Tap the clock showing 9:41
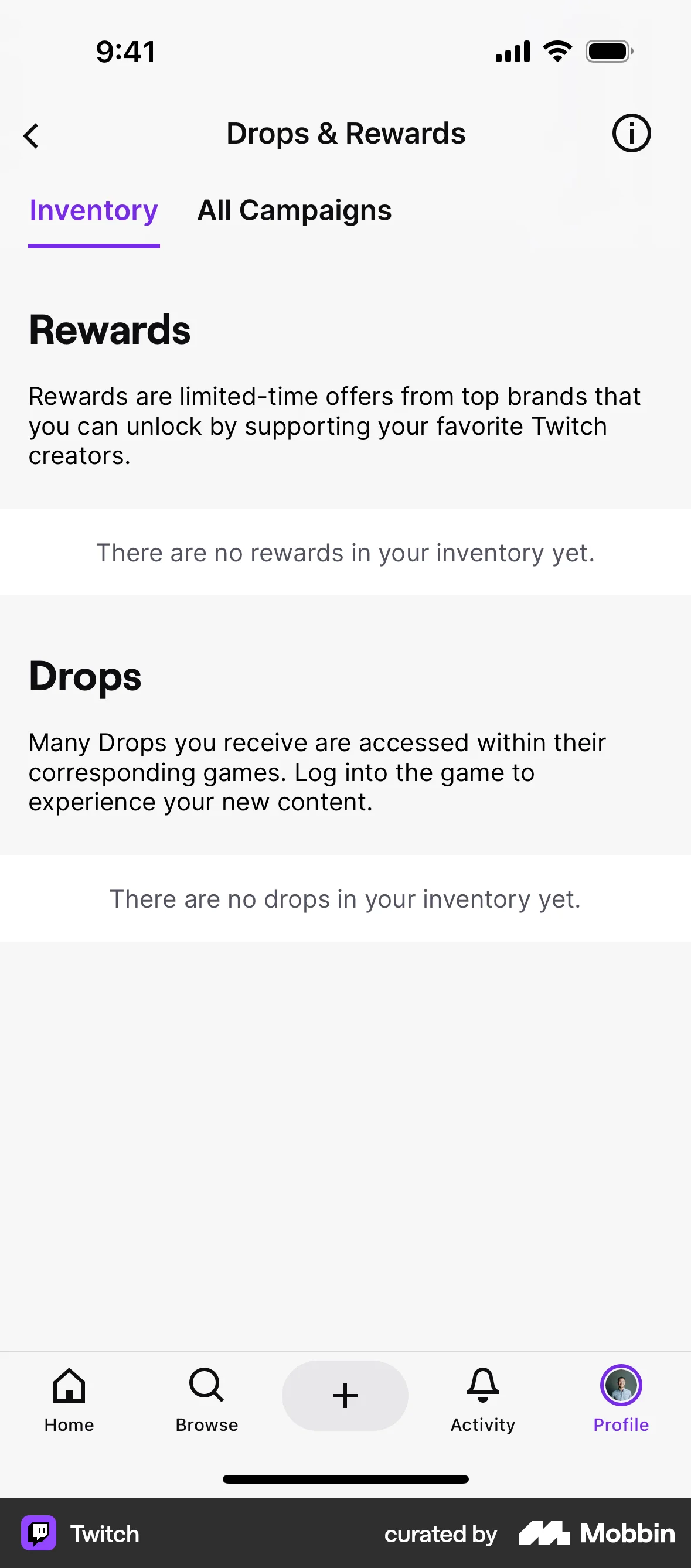Image resolution: width=691 pixels, height=1568 pixels. [x=125, y=51]
